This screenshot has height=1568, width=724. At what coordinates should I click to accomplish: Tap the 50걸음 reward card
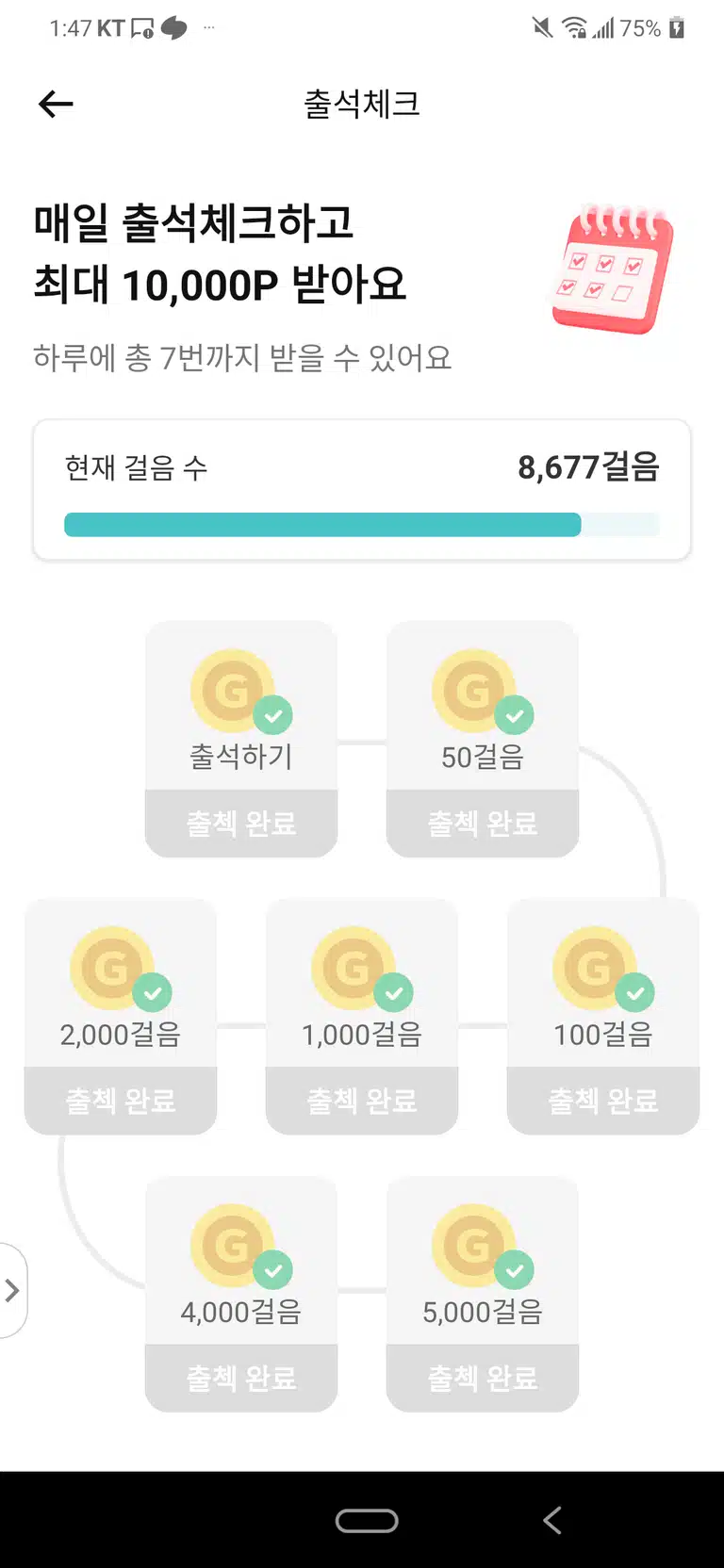[483, 739]
